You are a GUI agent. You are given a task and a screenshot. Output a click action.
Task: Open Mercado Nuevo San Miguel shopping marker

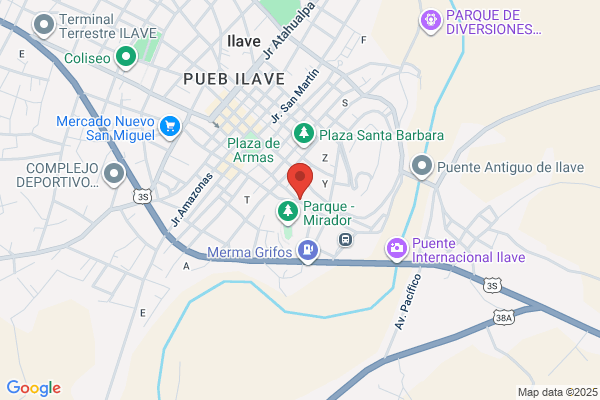(170, 128)
